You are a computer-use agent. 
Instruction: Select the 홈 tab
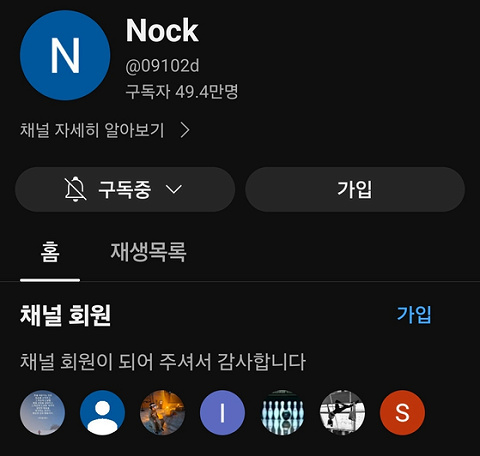tap(50, 252)
